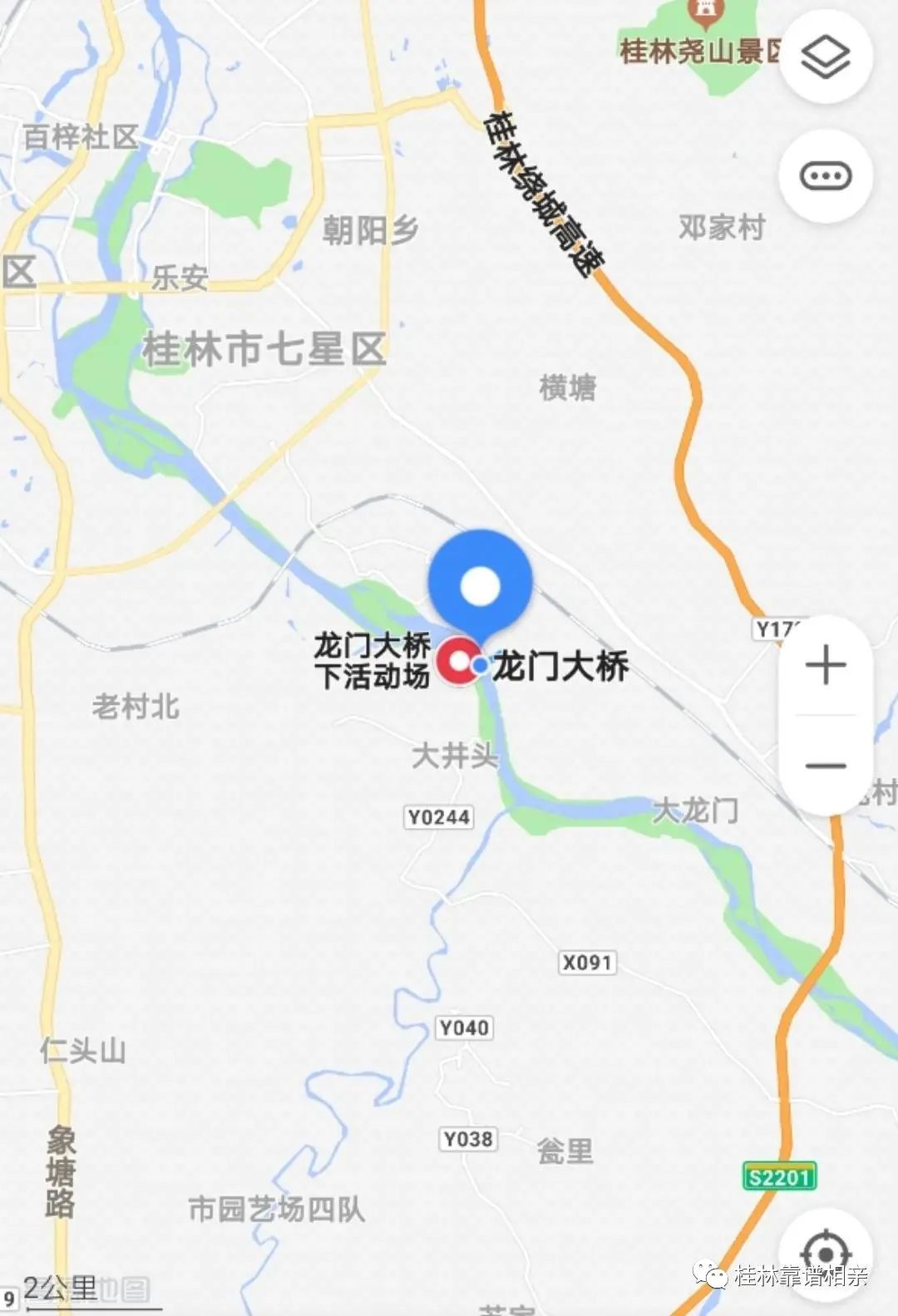Click the red 龙门大桥下活动场 marker
This screenshot has width=898, height=1316.
(x=458, y=661)
